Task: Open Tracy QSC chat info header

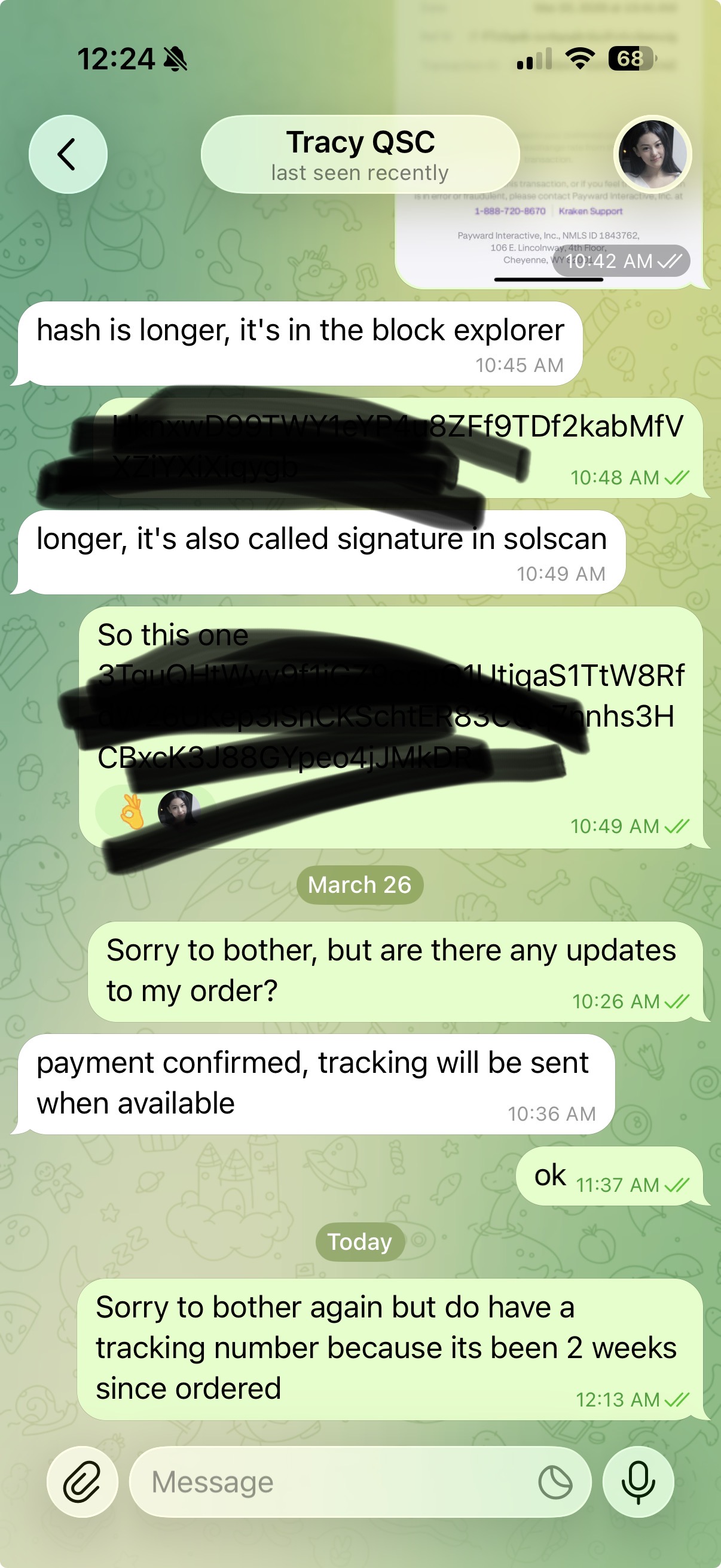Action: pyautogui.click(x=359, y=155)
